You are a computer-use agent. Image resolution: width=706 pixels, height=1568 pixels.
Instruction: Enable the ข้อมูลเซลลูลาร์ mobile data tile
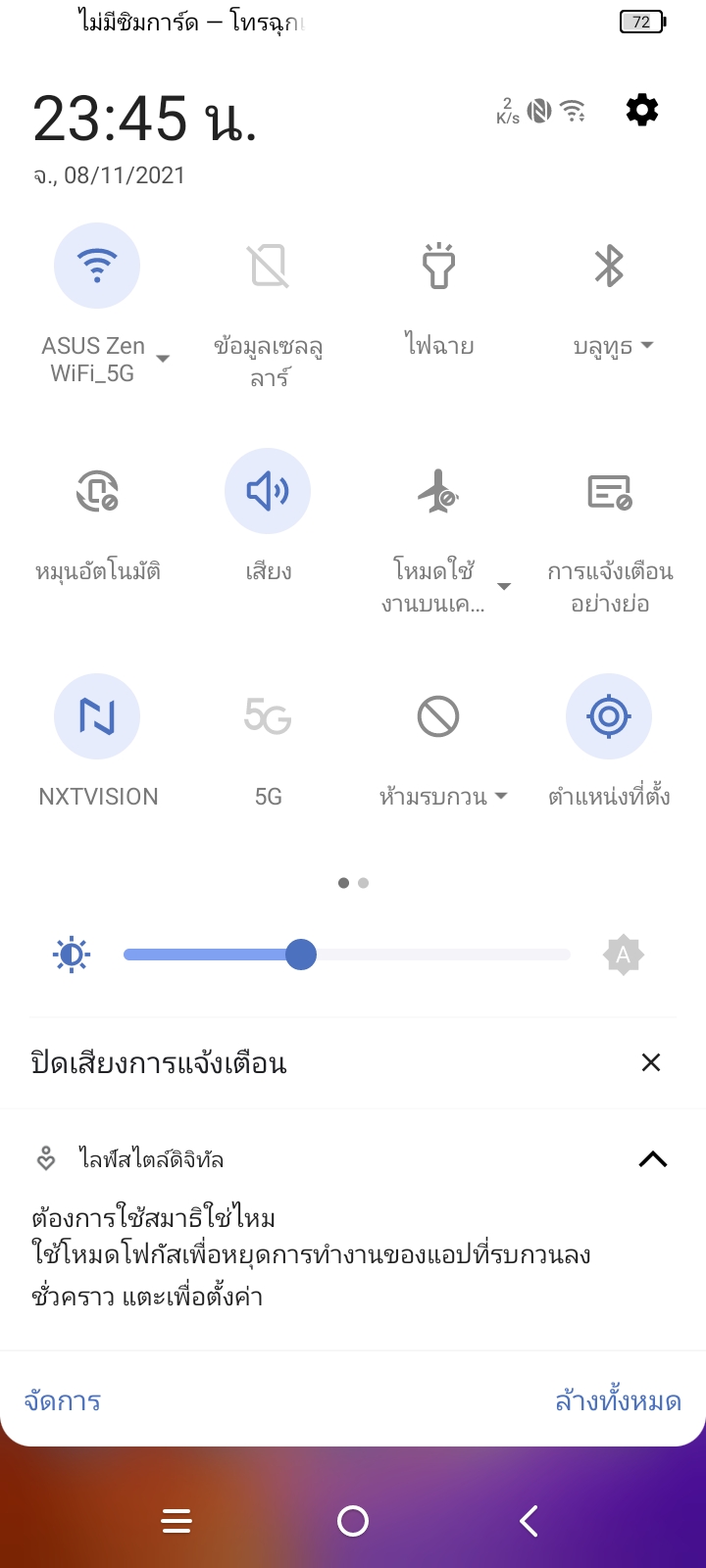coord(268,266)
